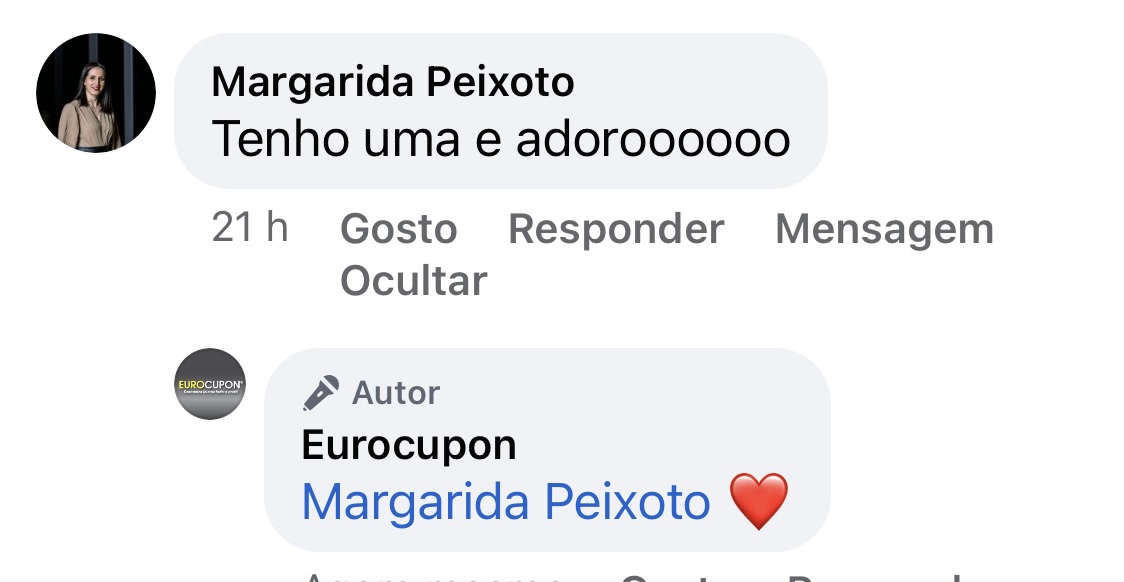Image resolution: width=1124 pixels, height=582 pixels.
Task: Tap Margarida Peixoto's name on the comment
Action: [393, 82]
